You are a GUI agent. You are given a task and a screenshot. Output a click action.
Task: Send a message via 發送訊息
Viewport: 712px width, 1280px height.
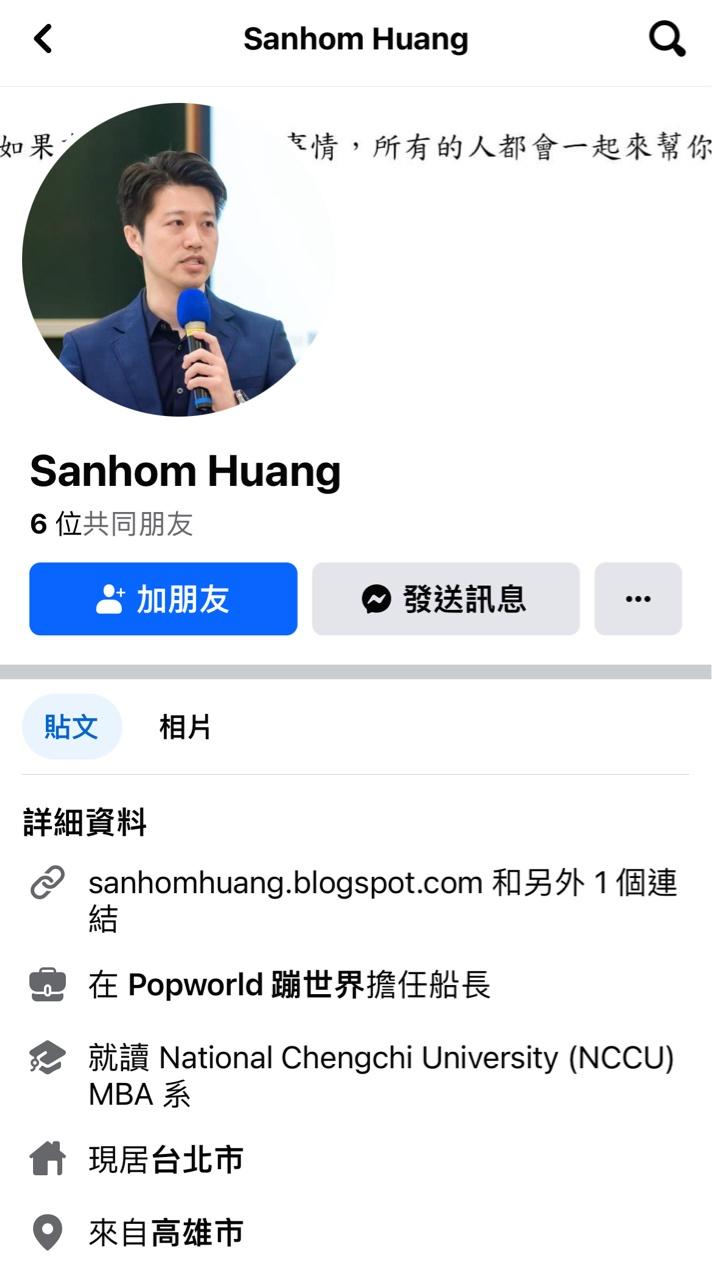click(446, 599)
